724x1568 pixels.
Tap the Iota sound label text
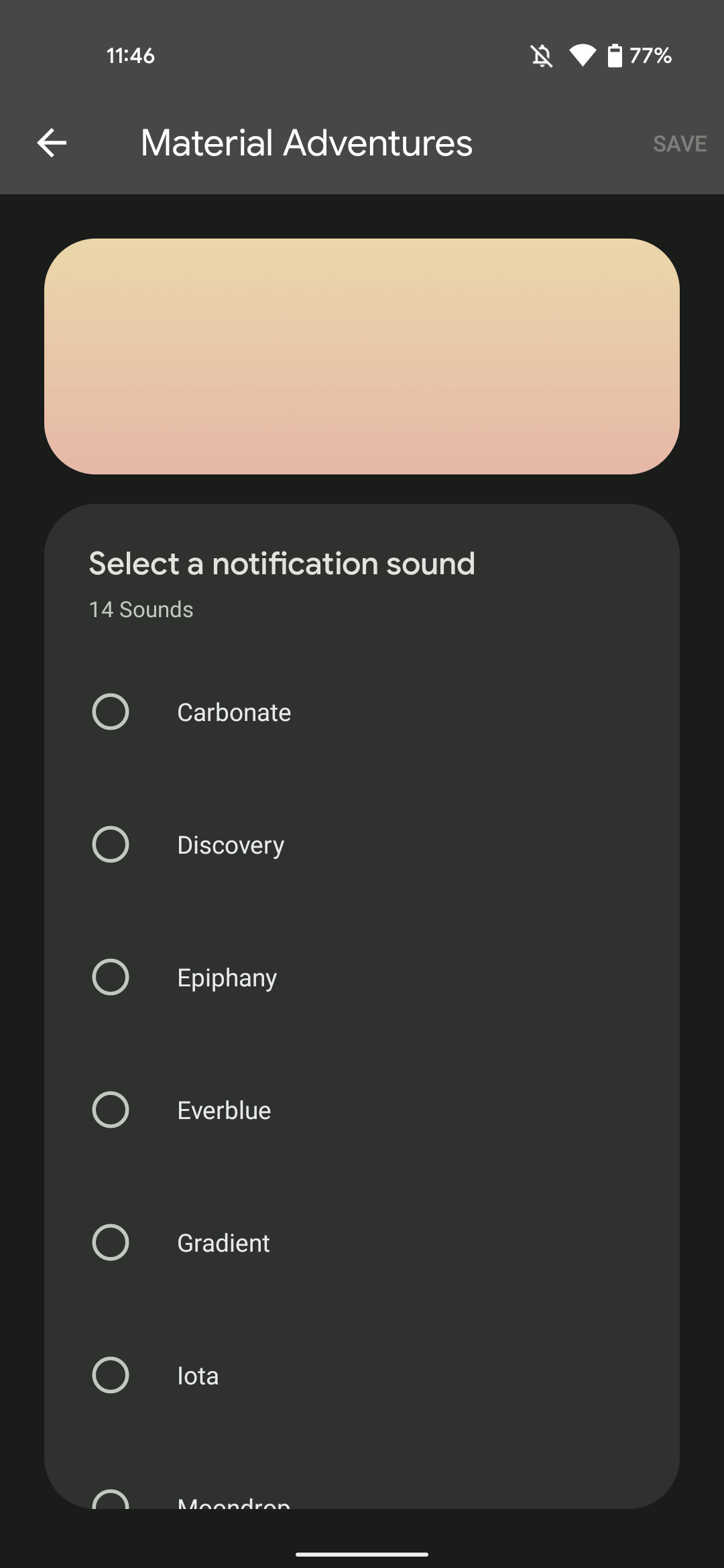tap(197, 1376)
